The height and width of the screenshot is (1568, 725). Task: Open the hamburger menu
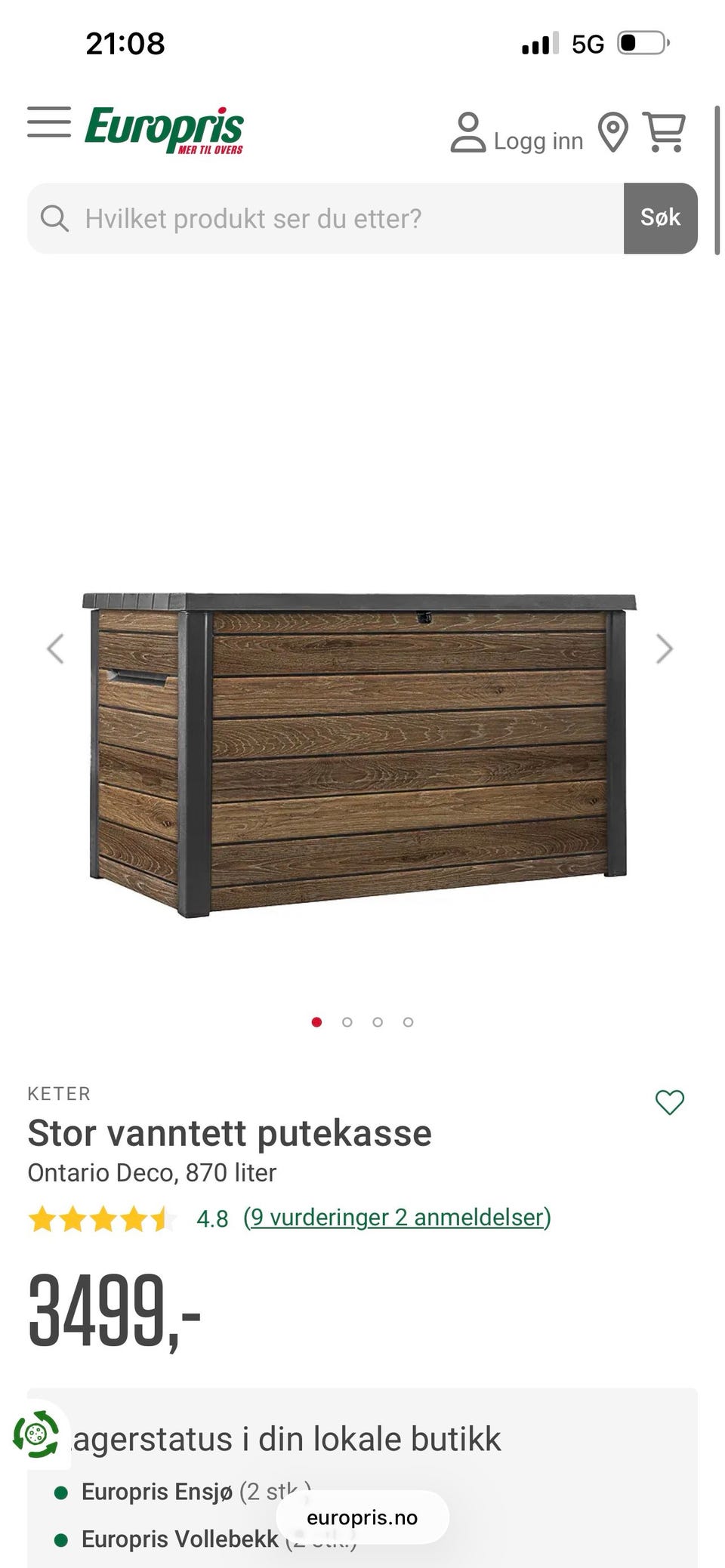(x=49, y=122)
